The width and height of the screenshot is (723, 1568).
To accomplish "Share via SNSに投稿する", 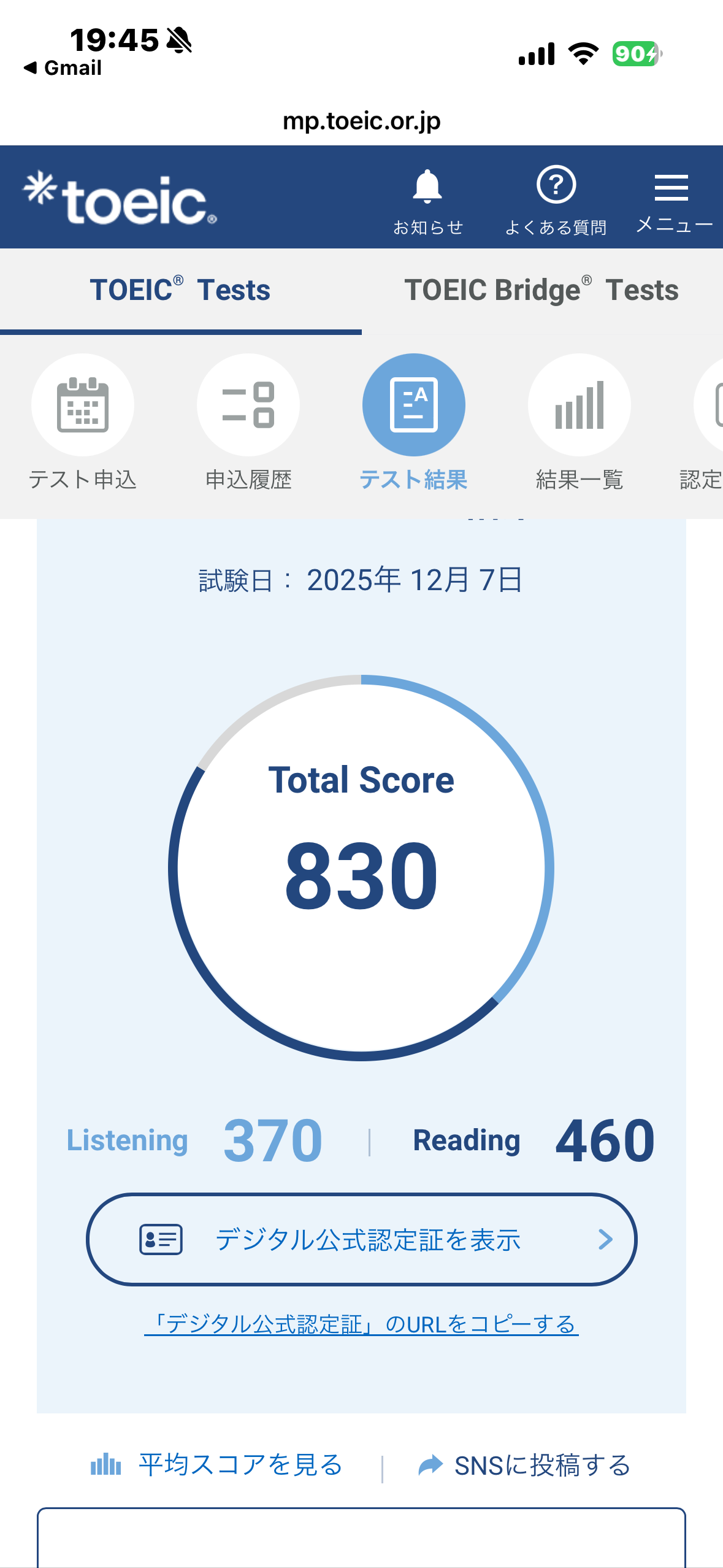I will [524, 1465].
